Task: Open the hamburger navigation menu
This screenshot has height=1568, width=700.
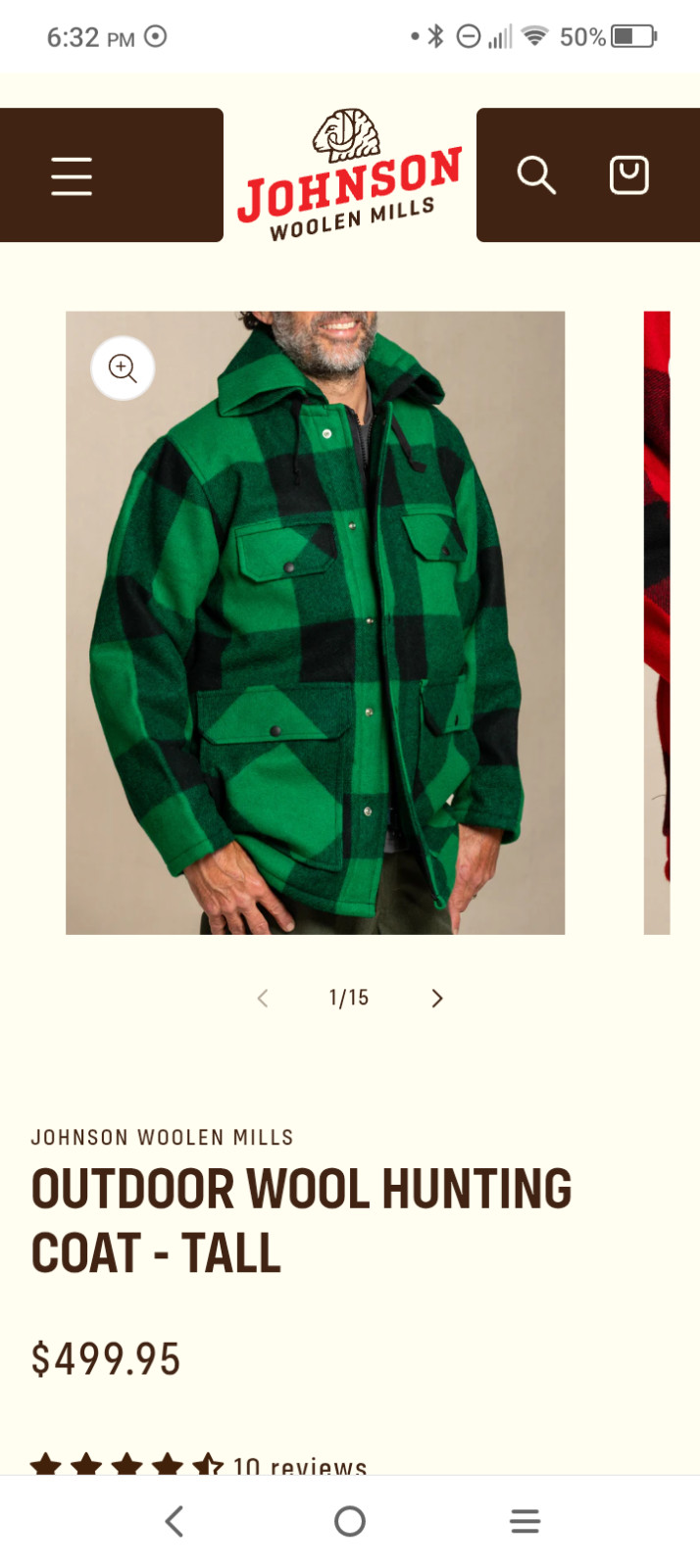Action: point(72,176)
